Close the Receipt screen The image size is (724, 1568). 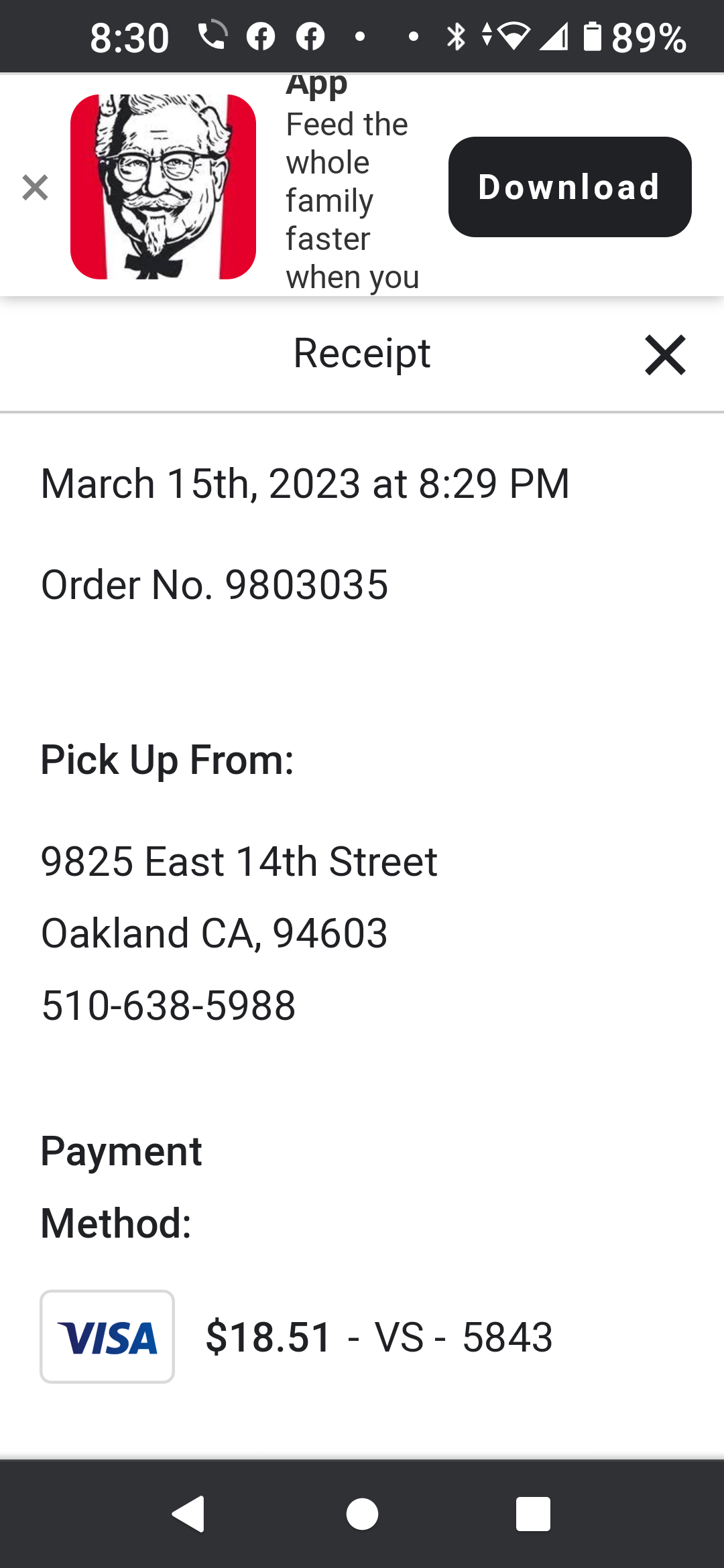coord(665,354)
